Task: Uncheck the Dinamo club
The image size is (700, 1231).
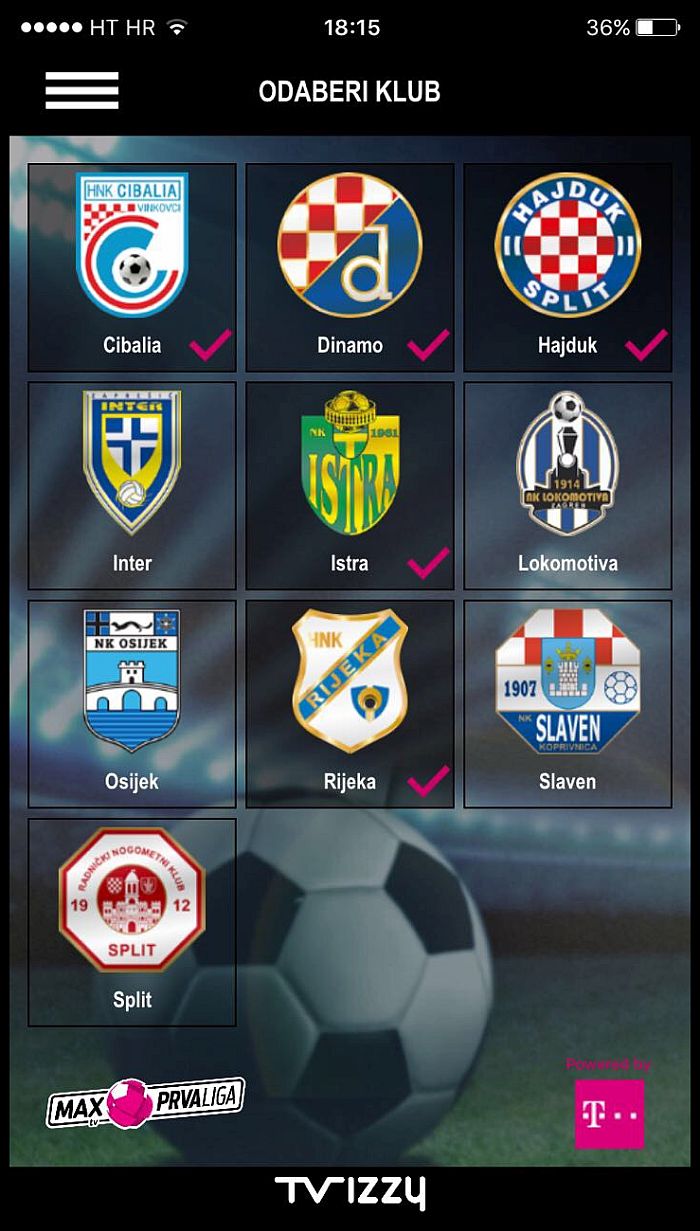Action: [x=350, y=267]
